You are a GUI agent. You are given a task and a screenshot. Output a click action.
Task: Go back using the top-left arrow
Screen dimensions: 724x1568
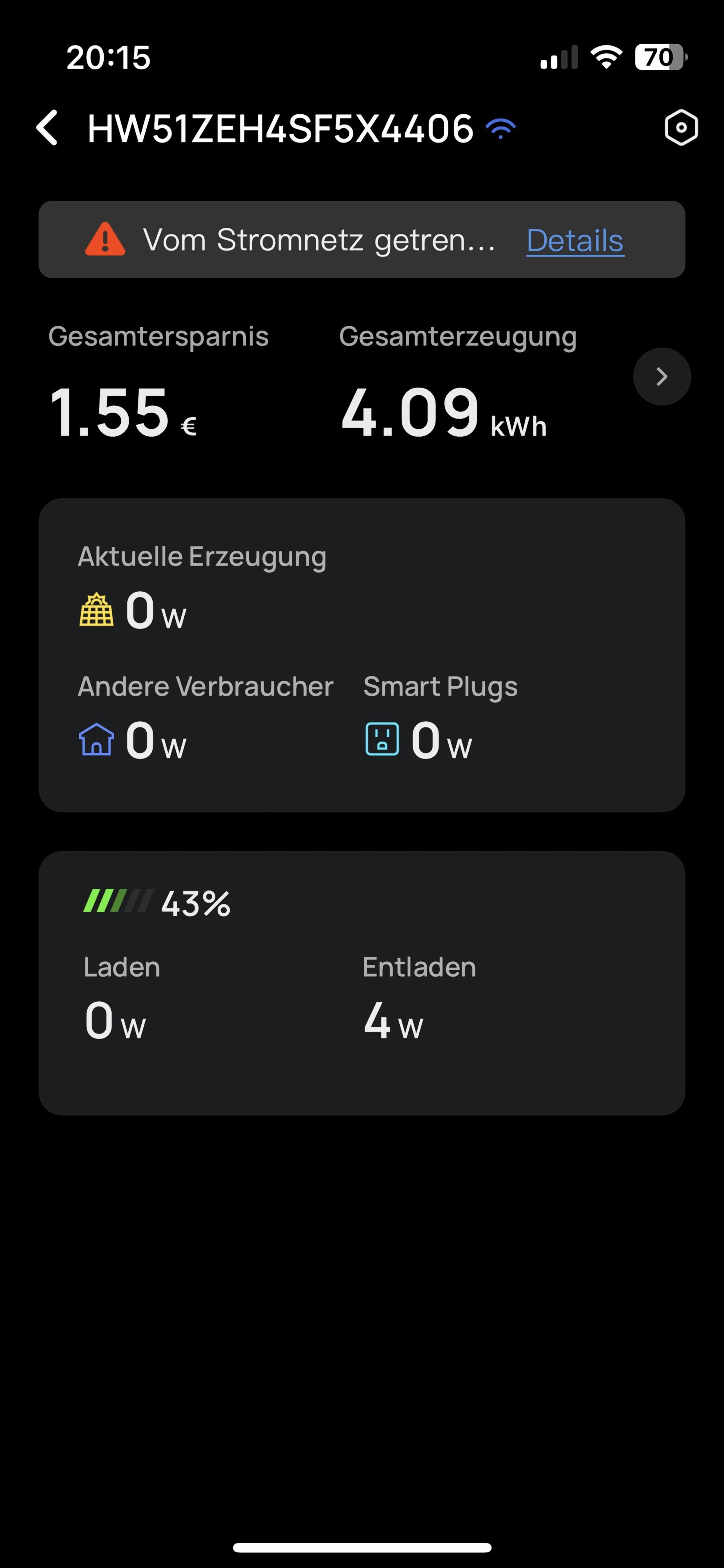[x=48, y=128]
